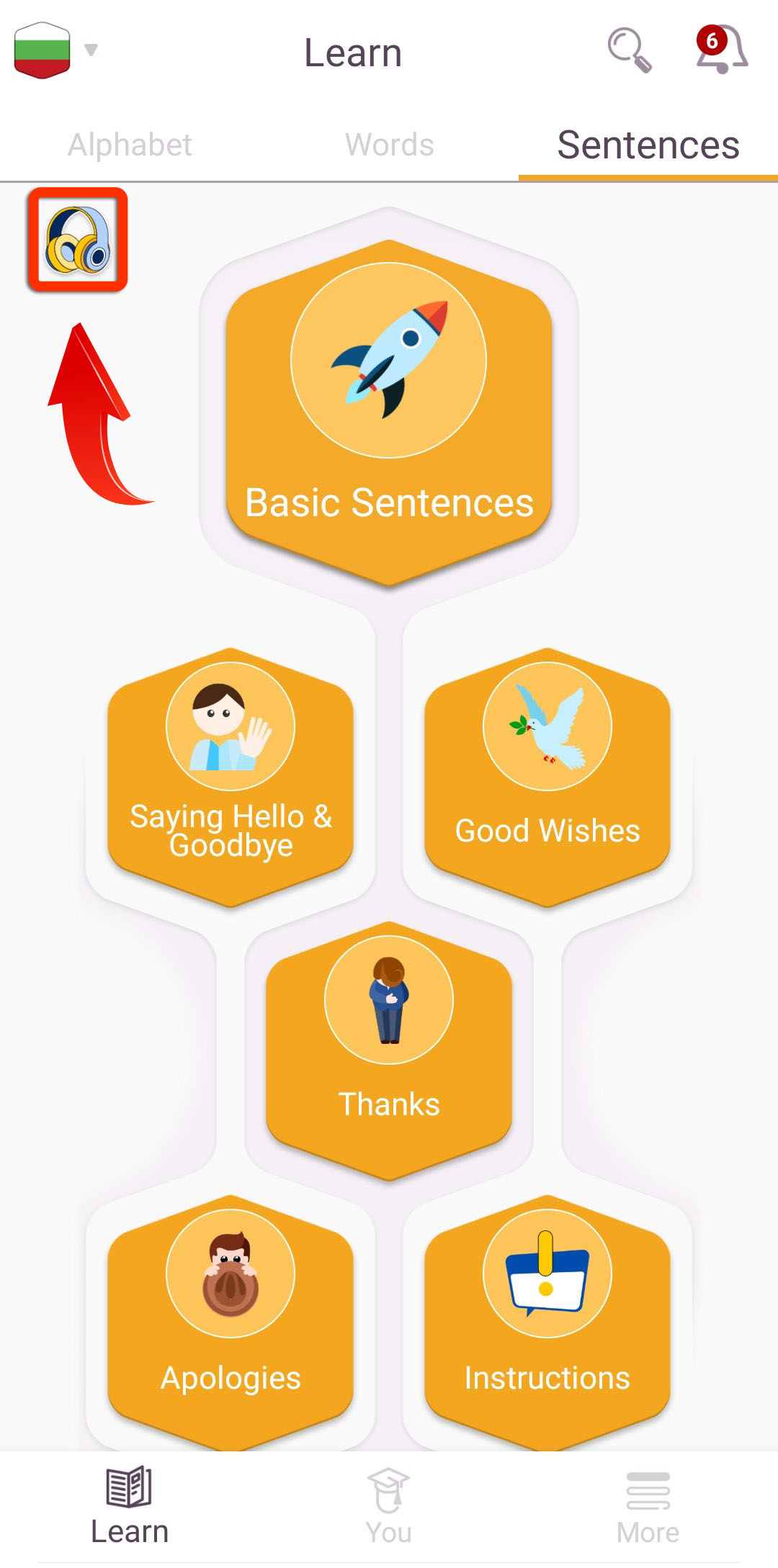778x1568 pixels.
Task: Open the search magnifier icon
Action: pyautogui.click(x=630, y=50)
